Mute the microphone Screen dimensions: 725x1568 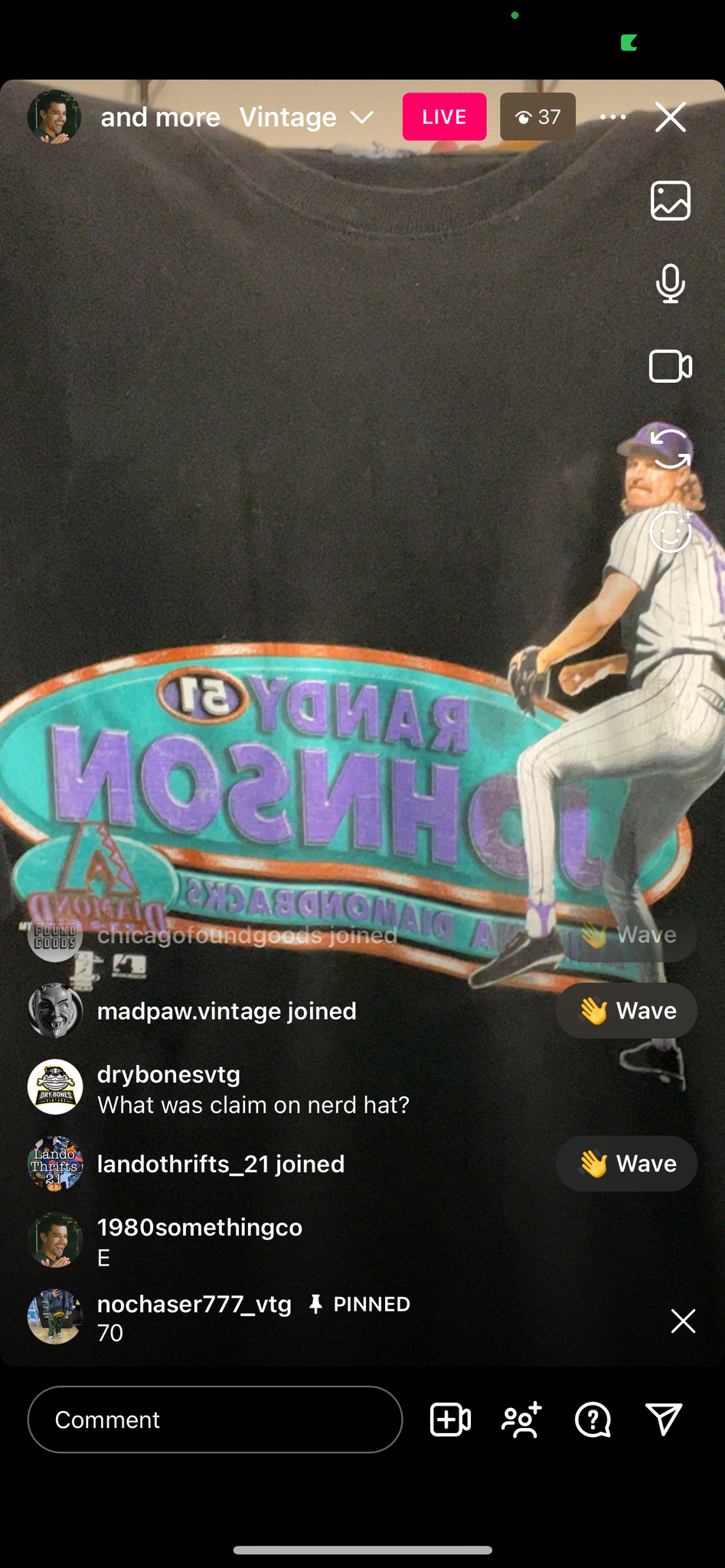670,283
